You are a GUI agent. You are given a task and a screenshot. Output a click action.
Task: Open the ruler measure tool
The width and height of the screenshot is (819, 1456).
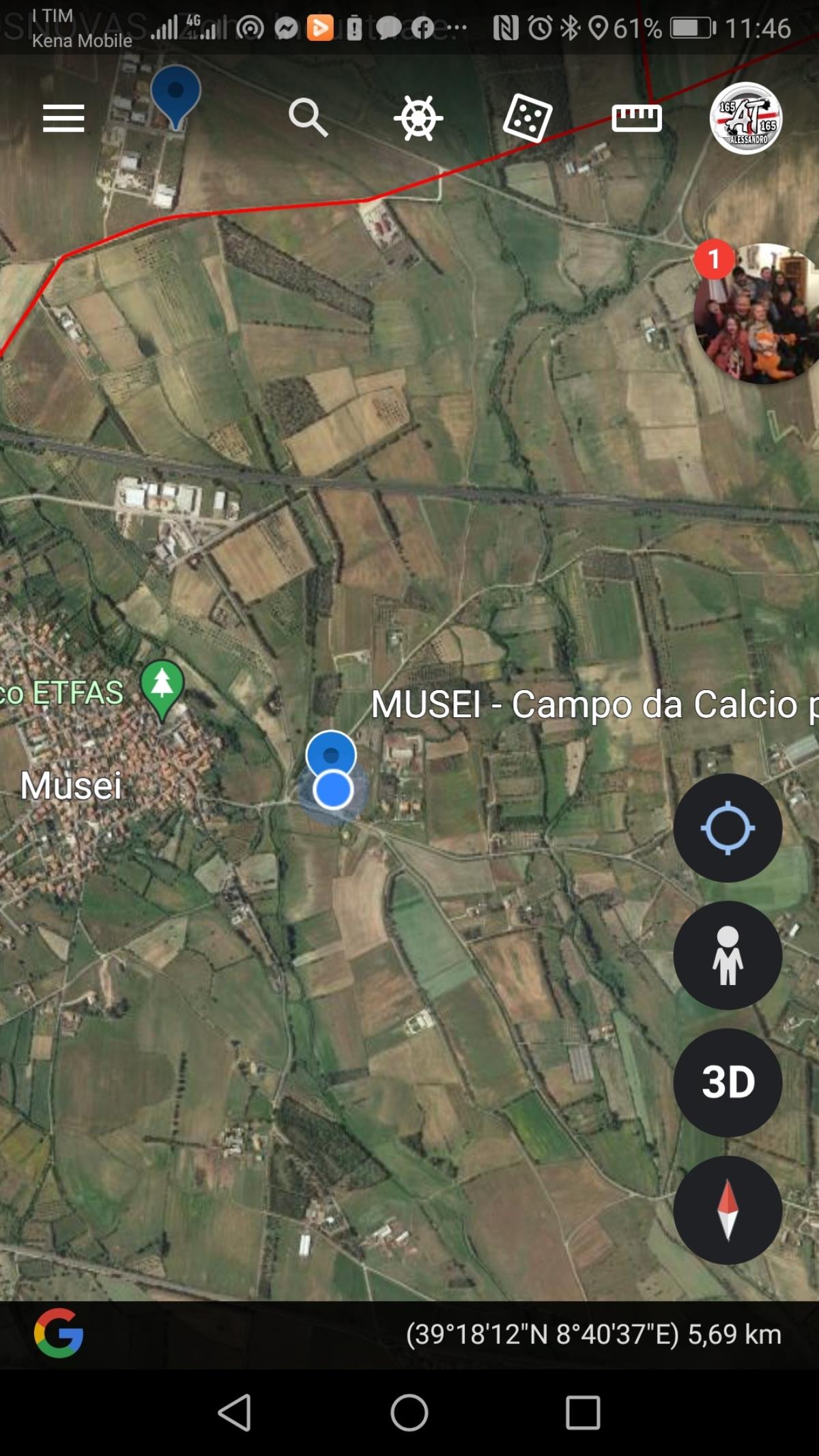636,118
